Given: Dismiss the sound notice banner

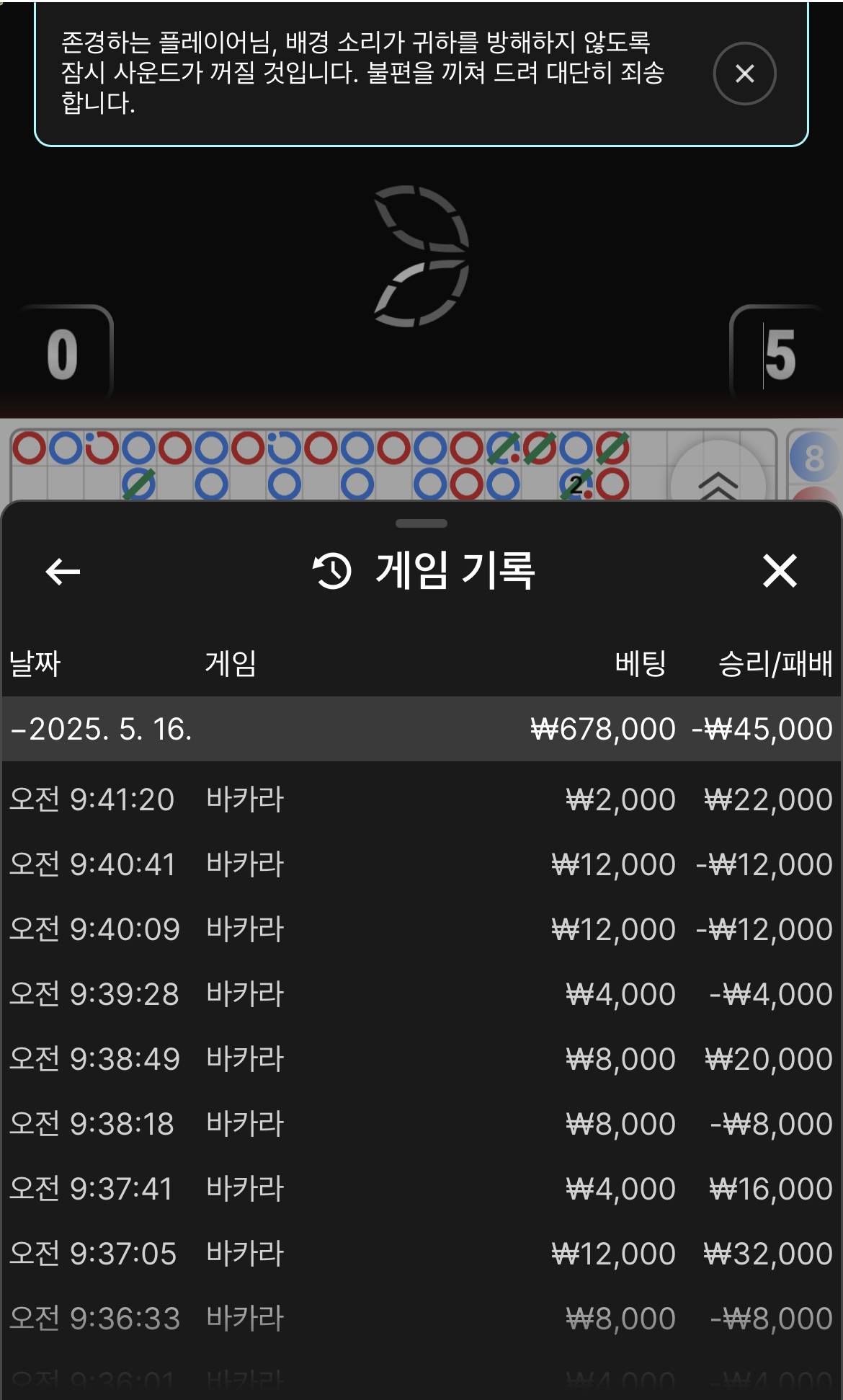Looking at the screenshot, I should [x=744, y=74].
